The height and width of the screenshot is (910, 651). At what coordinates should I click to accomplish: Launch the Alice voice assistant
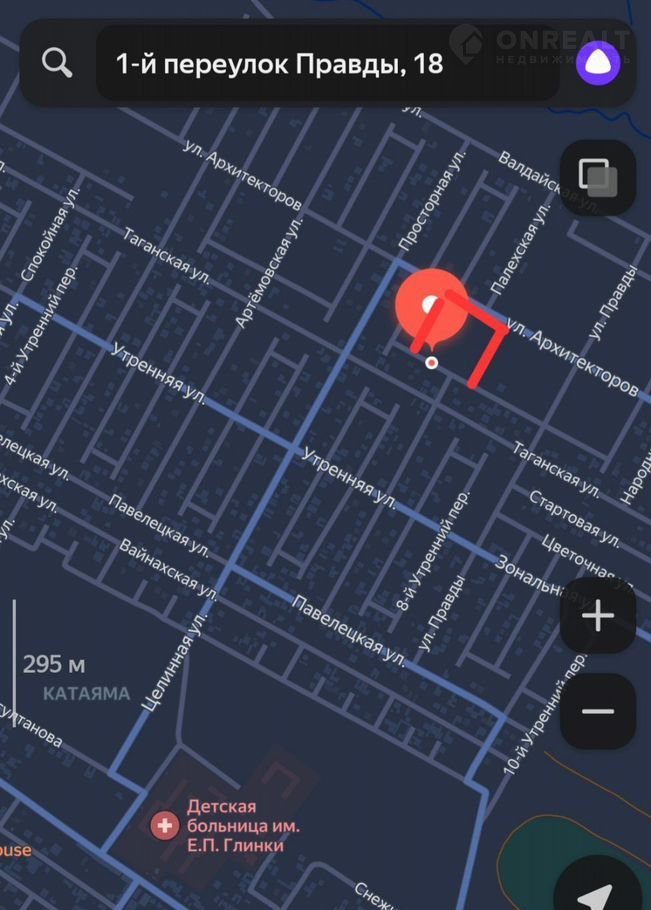point(597,64)
